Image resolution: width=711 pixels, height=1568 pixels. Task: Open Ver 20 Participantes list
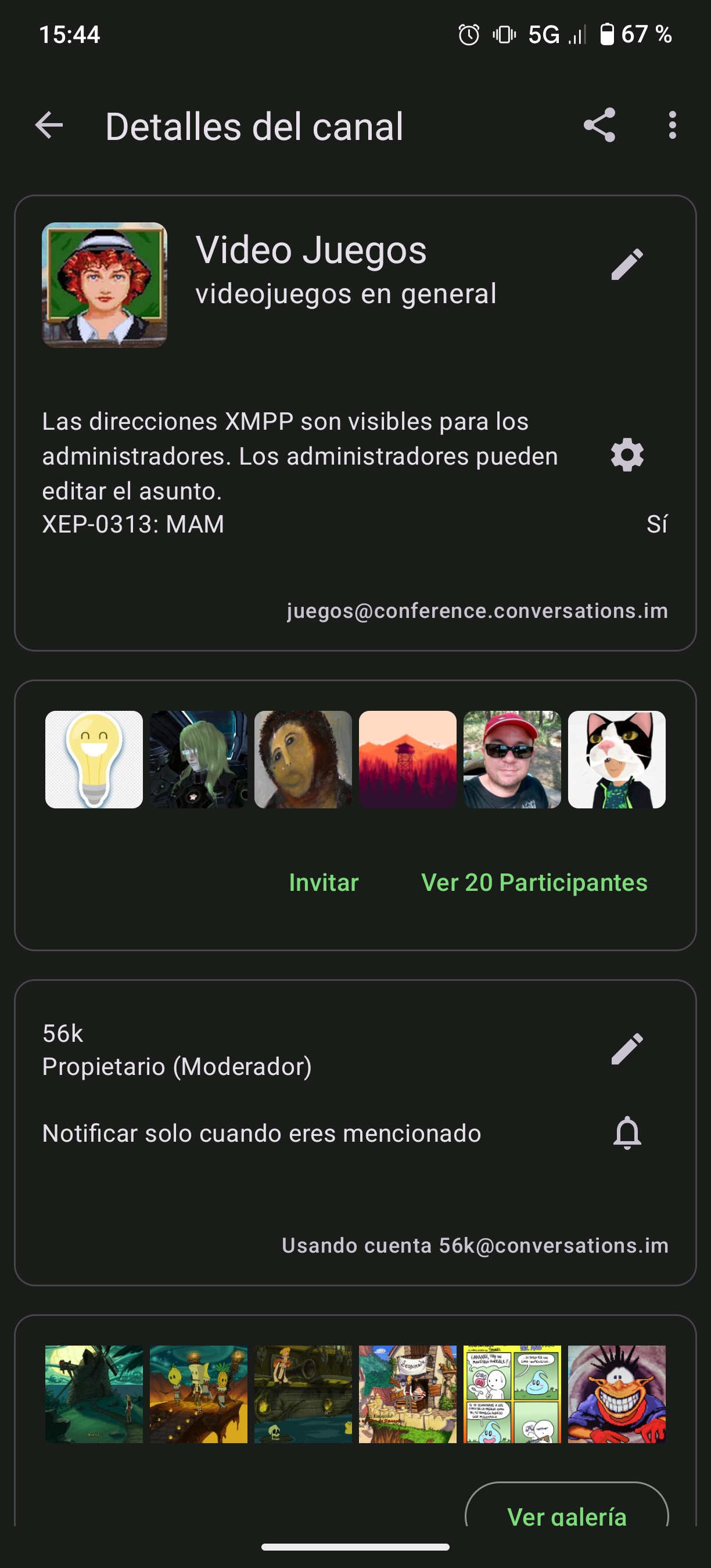coord(534,883)
